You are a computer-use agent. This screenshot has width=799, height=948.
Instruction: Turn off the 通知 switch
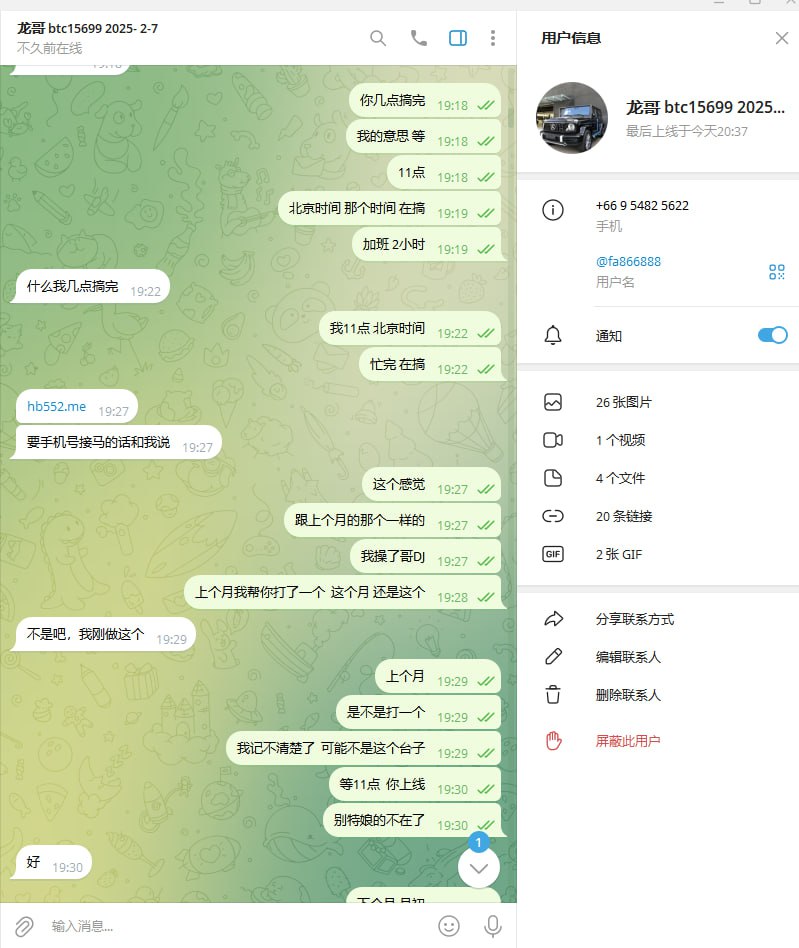(772, 335)
